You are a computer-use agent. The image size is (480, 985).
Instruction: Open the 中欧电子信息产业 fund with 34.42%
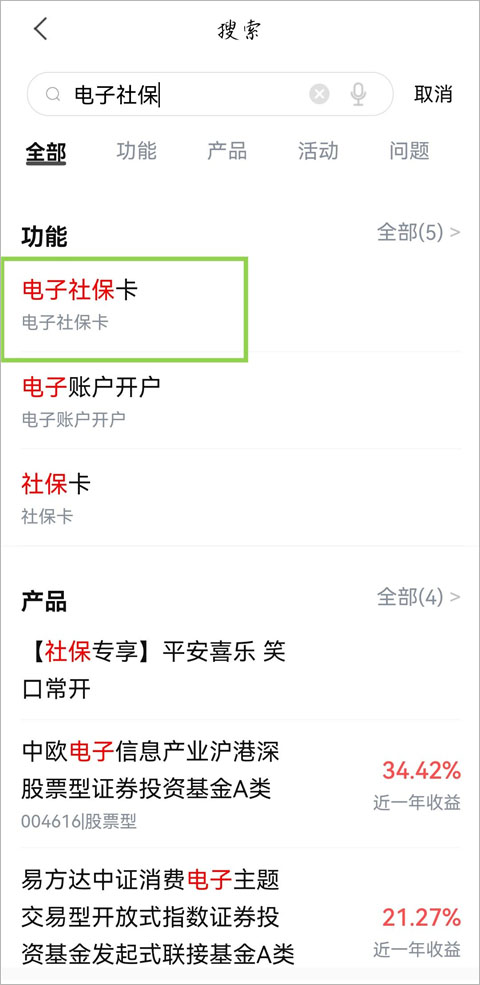coord(241,784)
